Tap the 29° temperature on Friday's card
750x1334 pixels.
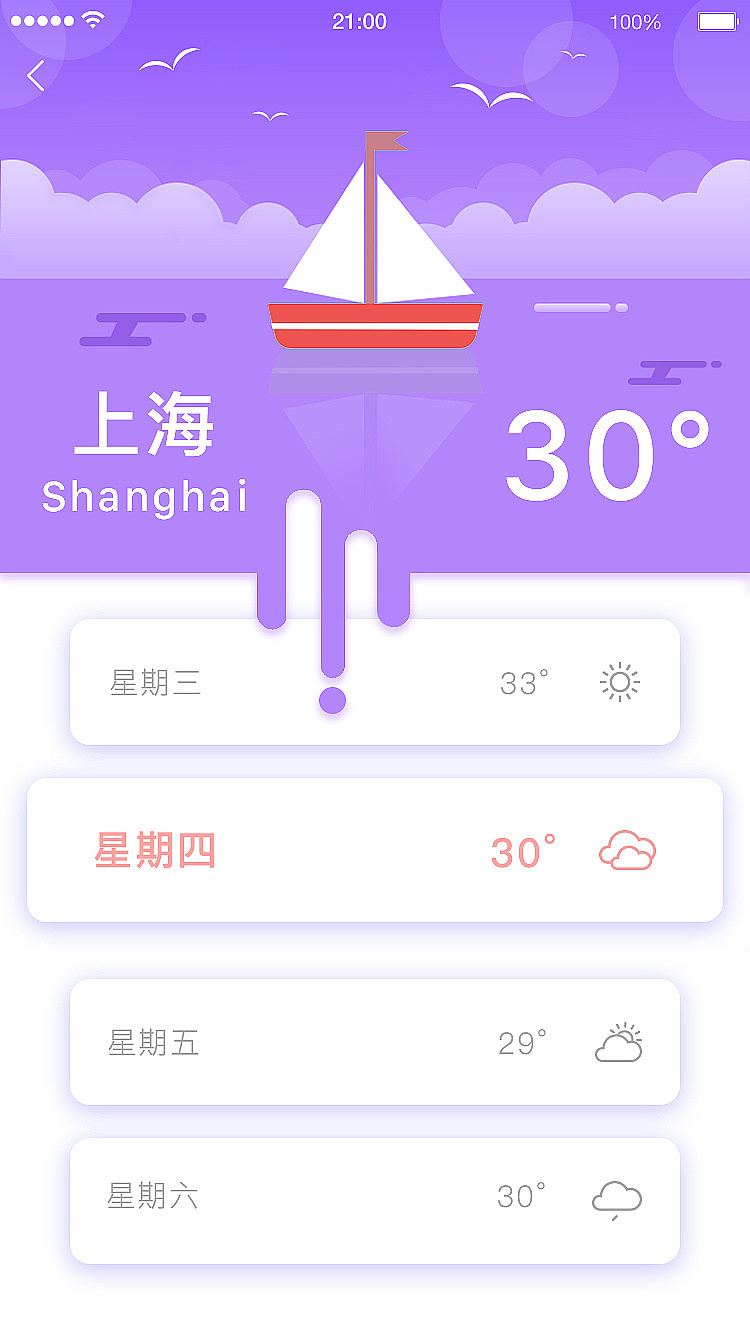[x=523, y=1041]
